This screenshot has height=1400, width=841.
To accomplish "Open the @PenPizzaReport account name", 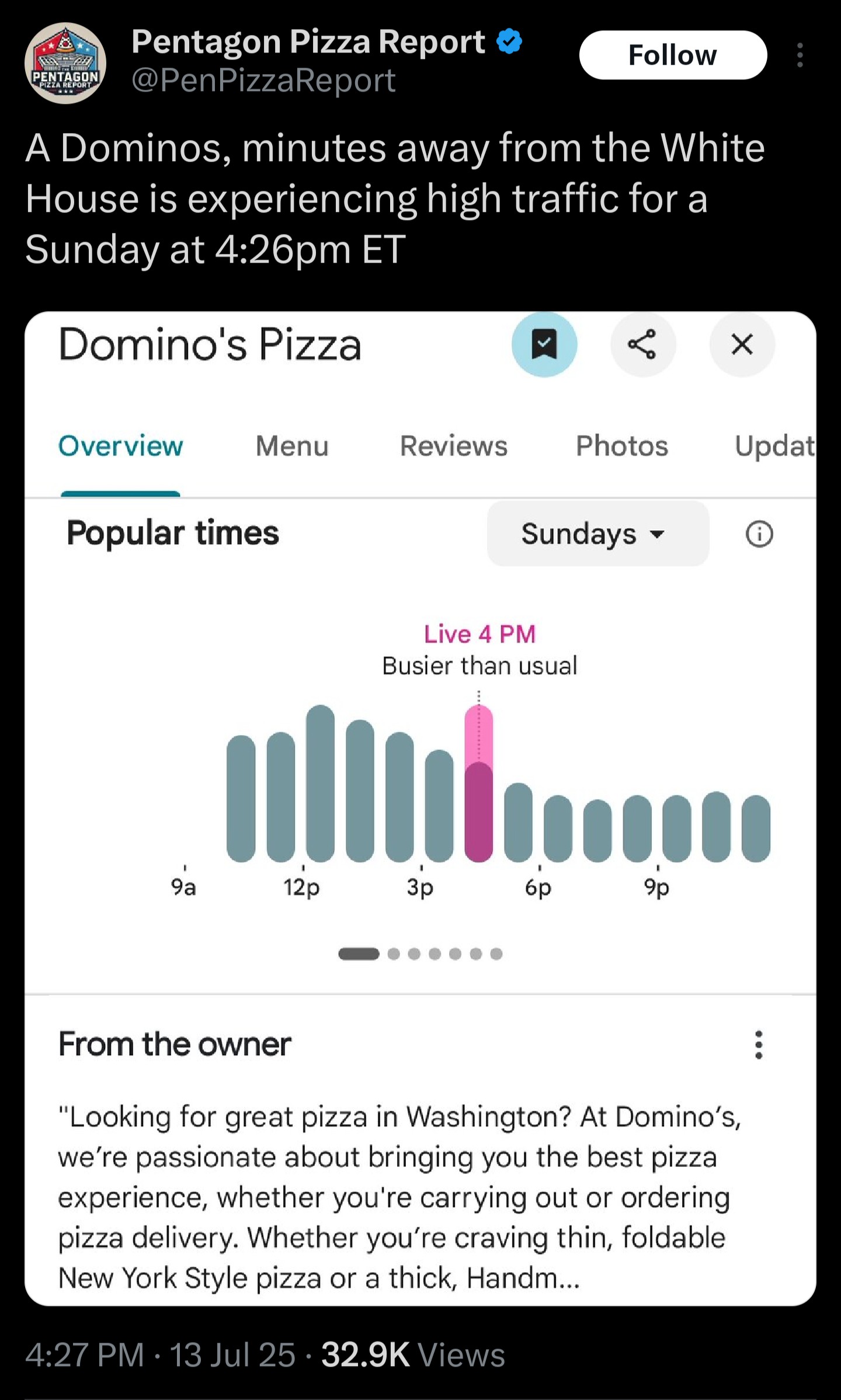I will click(263, 80).
